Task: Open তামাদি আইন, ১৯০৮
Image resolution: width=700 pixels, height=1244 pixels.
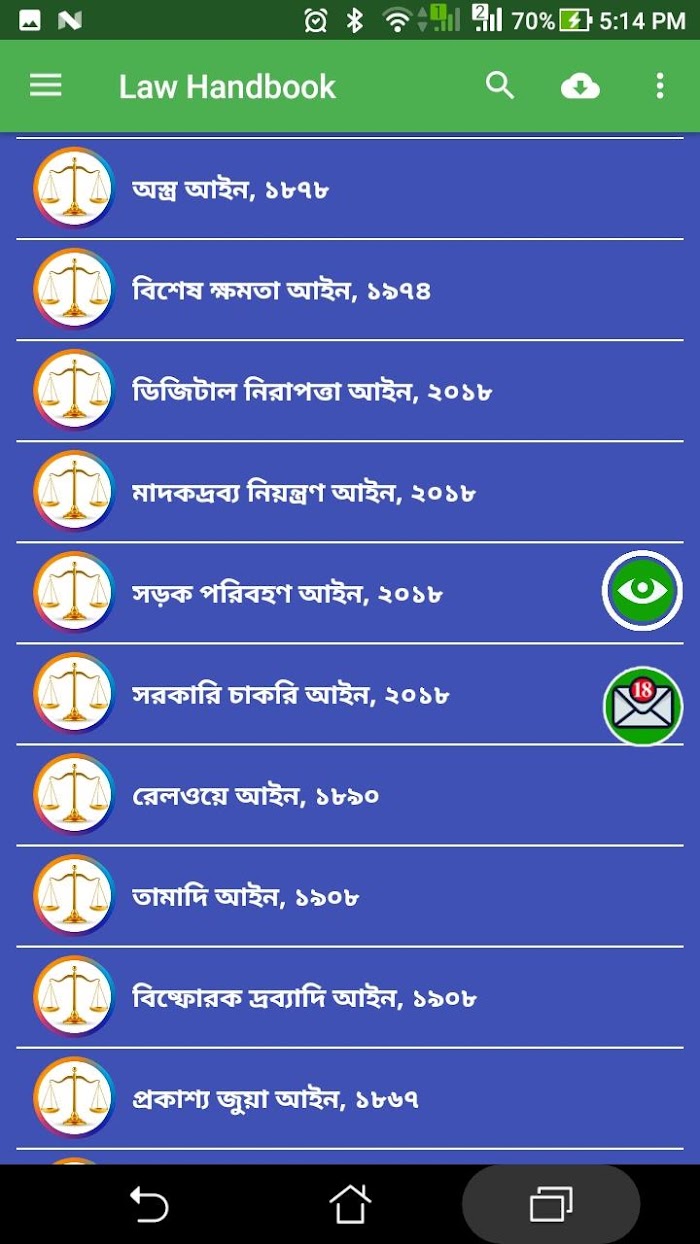Action: (350, 896)
